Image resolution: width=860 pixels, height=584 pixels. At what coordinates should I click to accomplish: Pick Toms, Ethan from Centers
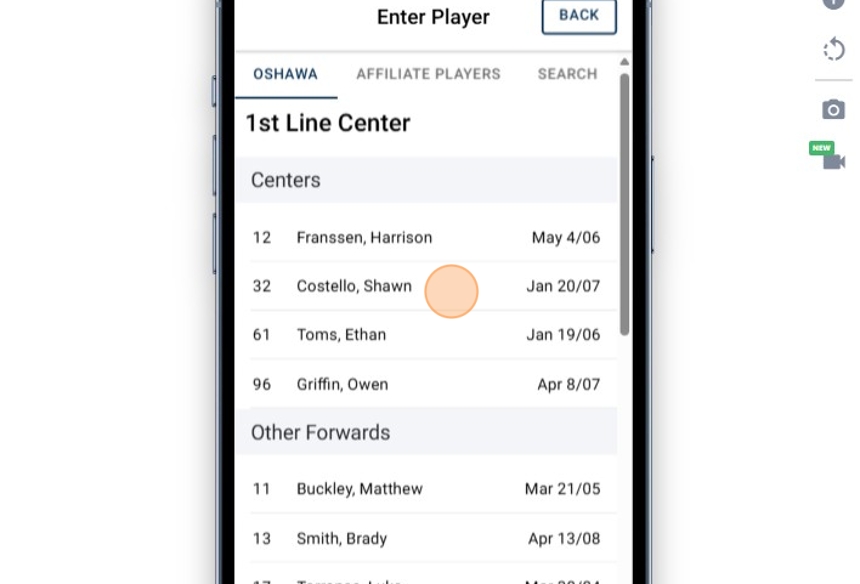(341, 335)
